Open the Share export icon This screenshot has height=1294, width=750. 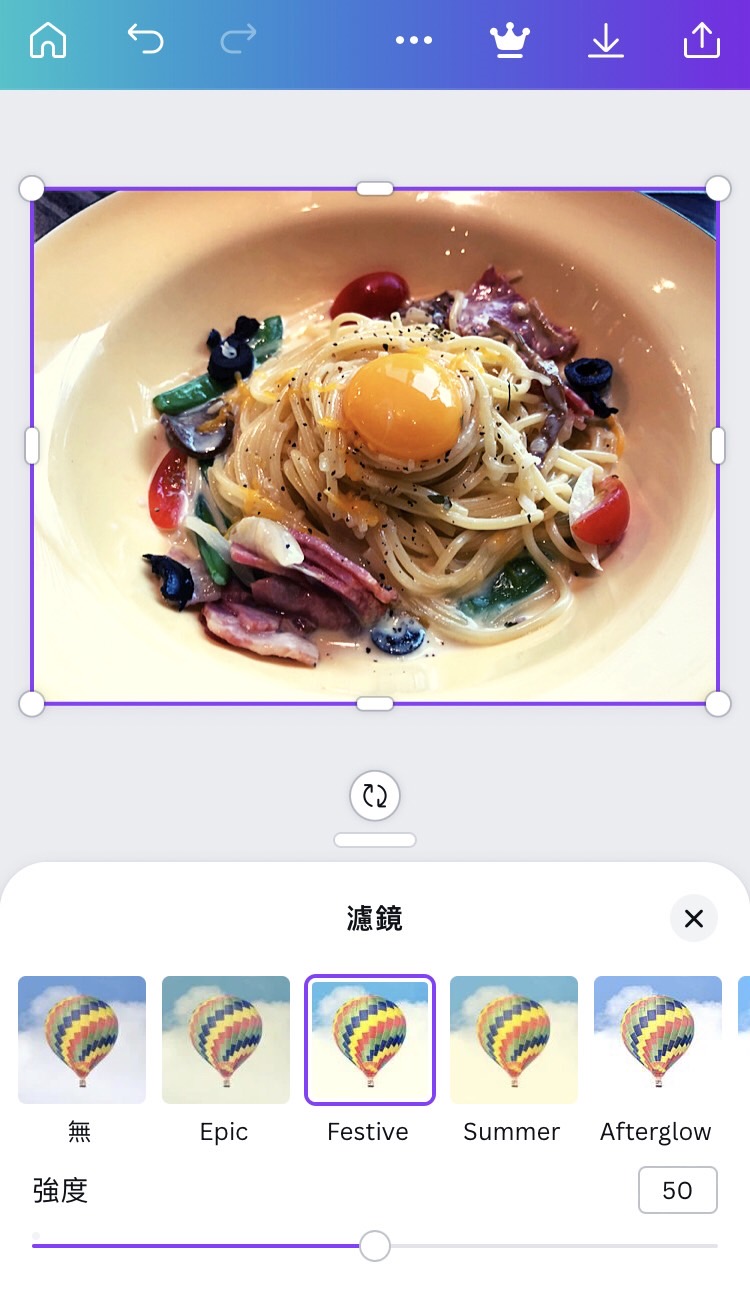click(702, 42)
